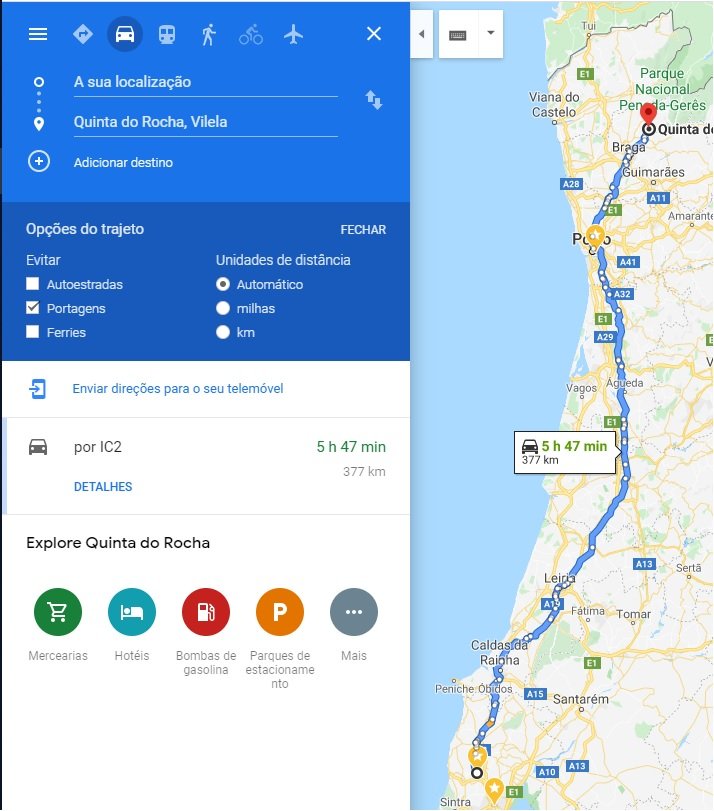
Task: Switch to public transit mode
Action: 167,34
